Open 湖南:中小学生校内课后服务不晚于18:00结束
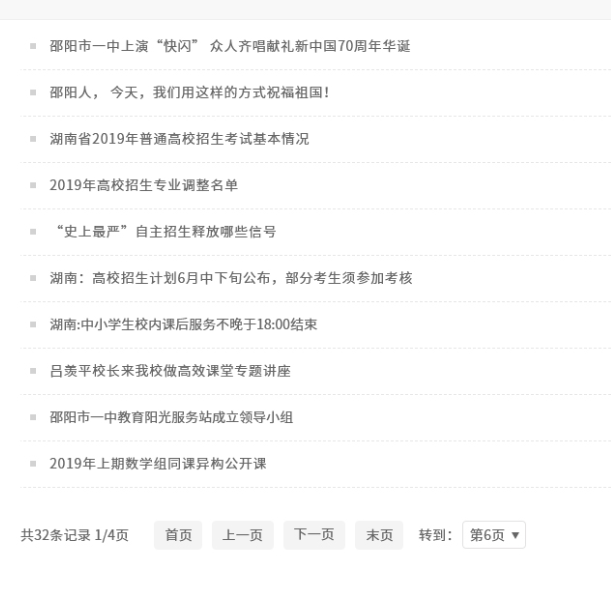Image resolution: width=611 pixels, height=590 pixels. pyautogui.click(x=184, y=324)
